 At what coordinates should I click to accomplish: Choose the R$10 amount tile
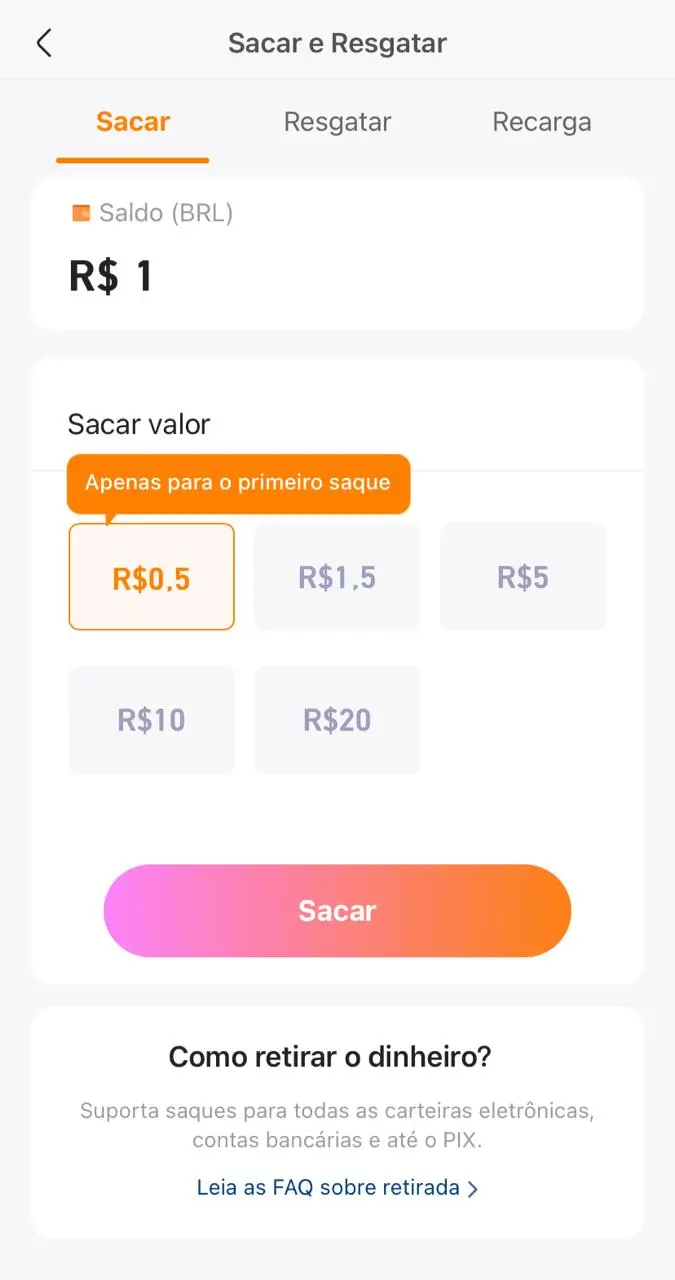pyautogui.click(x=151, y=720)
